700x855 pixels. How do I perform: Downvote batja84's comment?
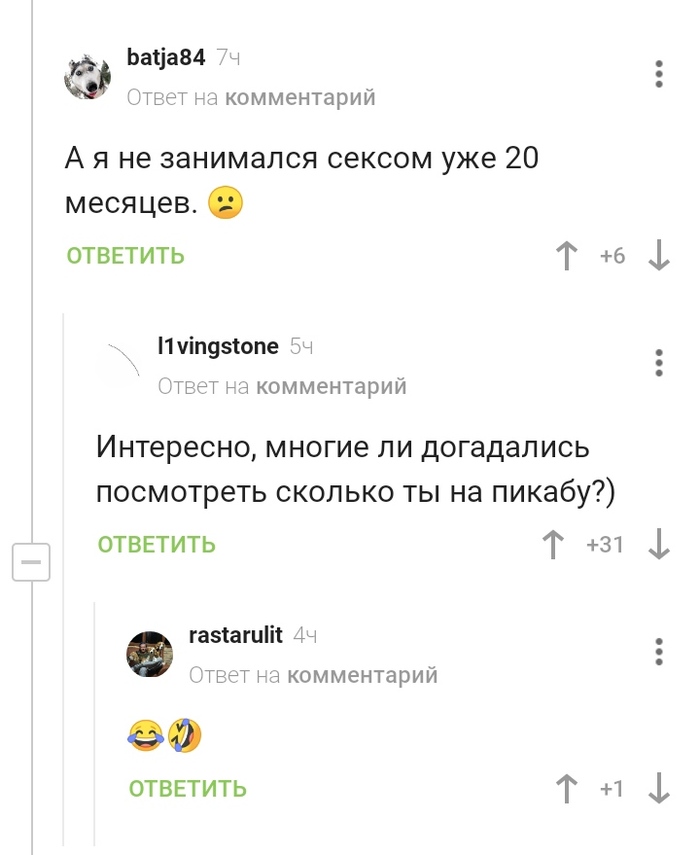[x=658, y=256]
